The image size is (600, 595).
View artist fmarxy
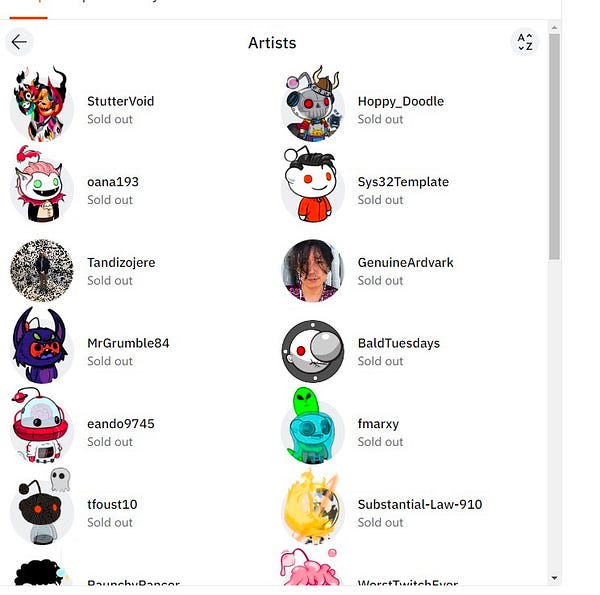tap(378, 424)
